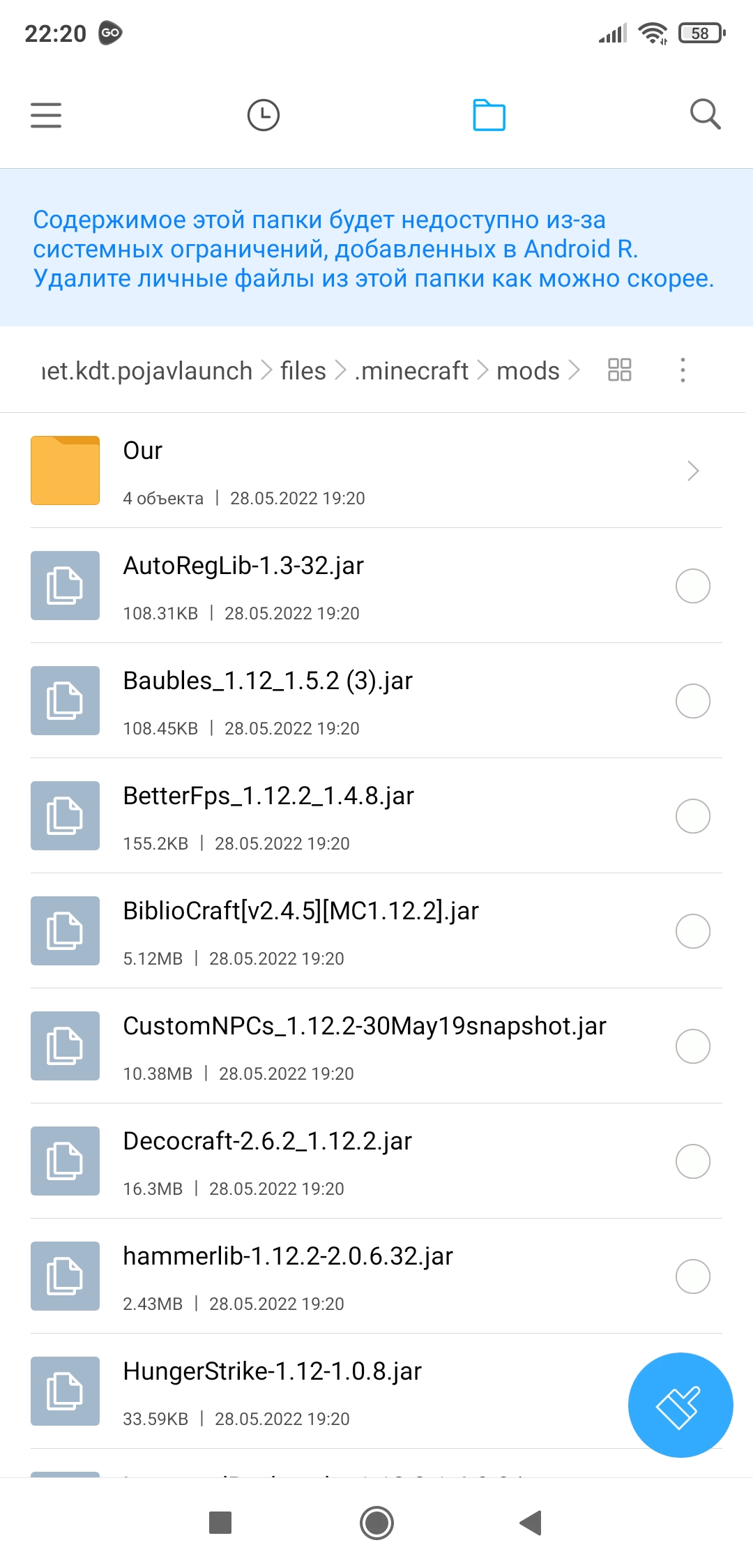753x1568 pixels.
Task: Tap the cleaner floating action button
Action: pos(680,1406)
